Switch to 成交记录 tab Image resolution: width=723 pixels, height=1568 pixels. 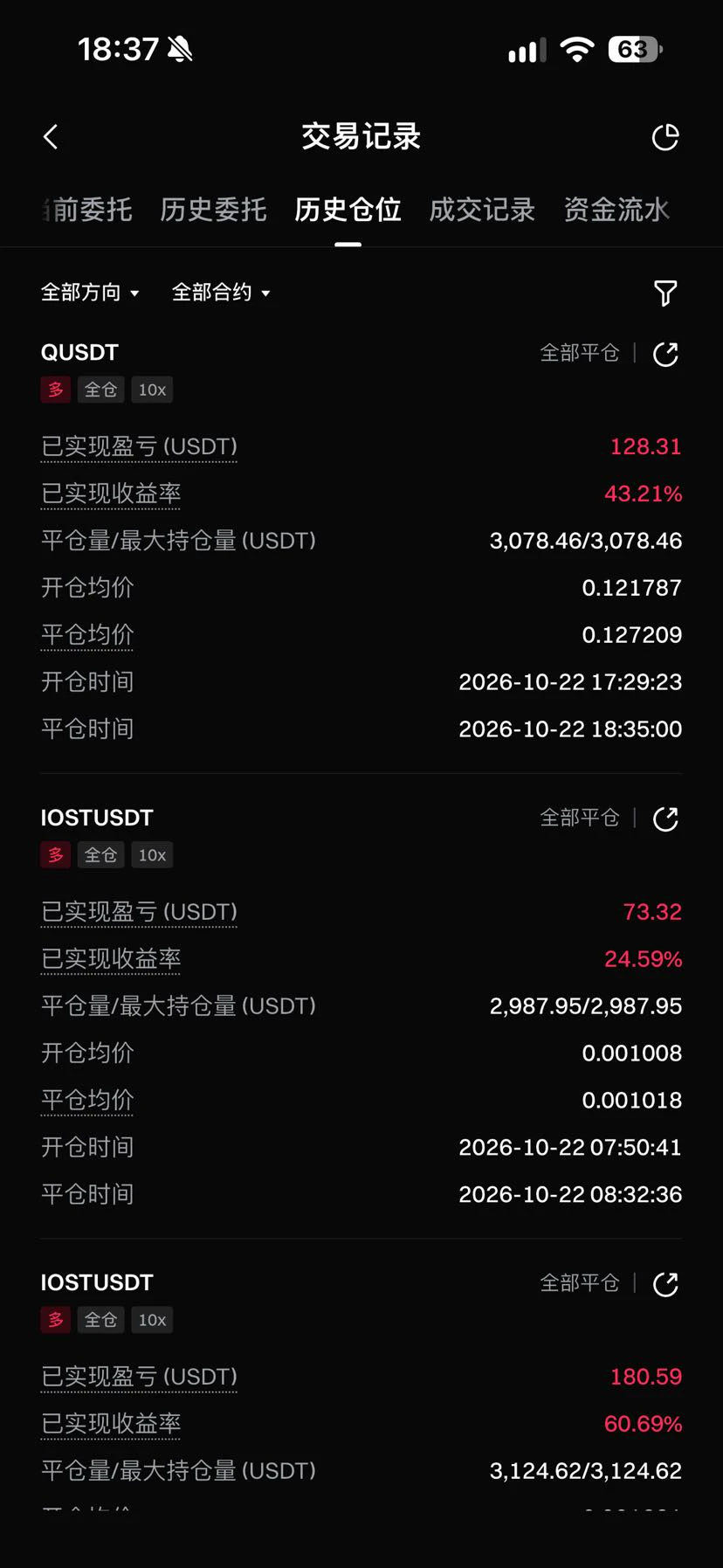482,210
